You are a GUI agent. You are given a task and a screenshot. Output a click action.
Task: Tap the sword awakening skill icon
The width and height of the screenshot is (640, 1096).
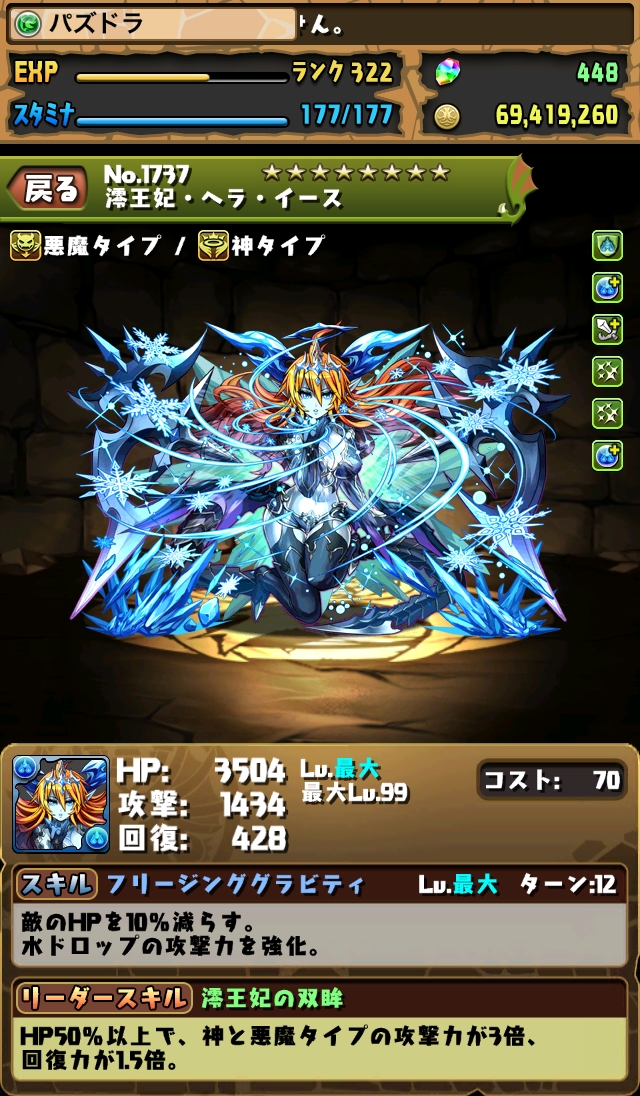click(x=607, y=329)
